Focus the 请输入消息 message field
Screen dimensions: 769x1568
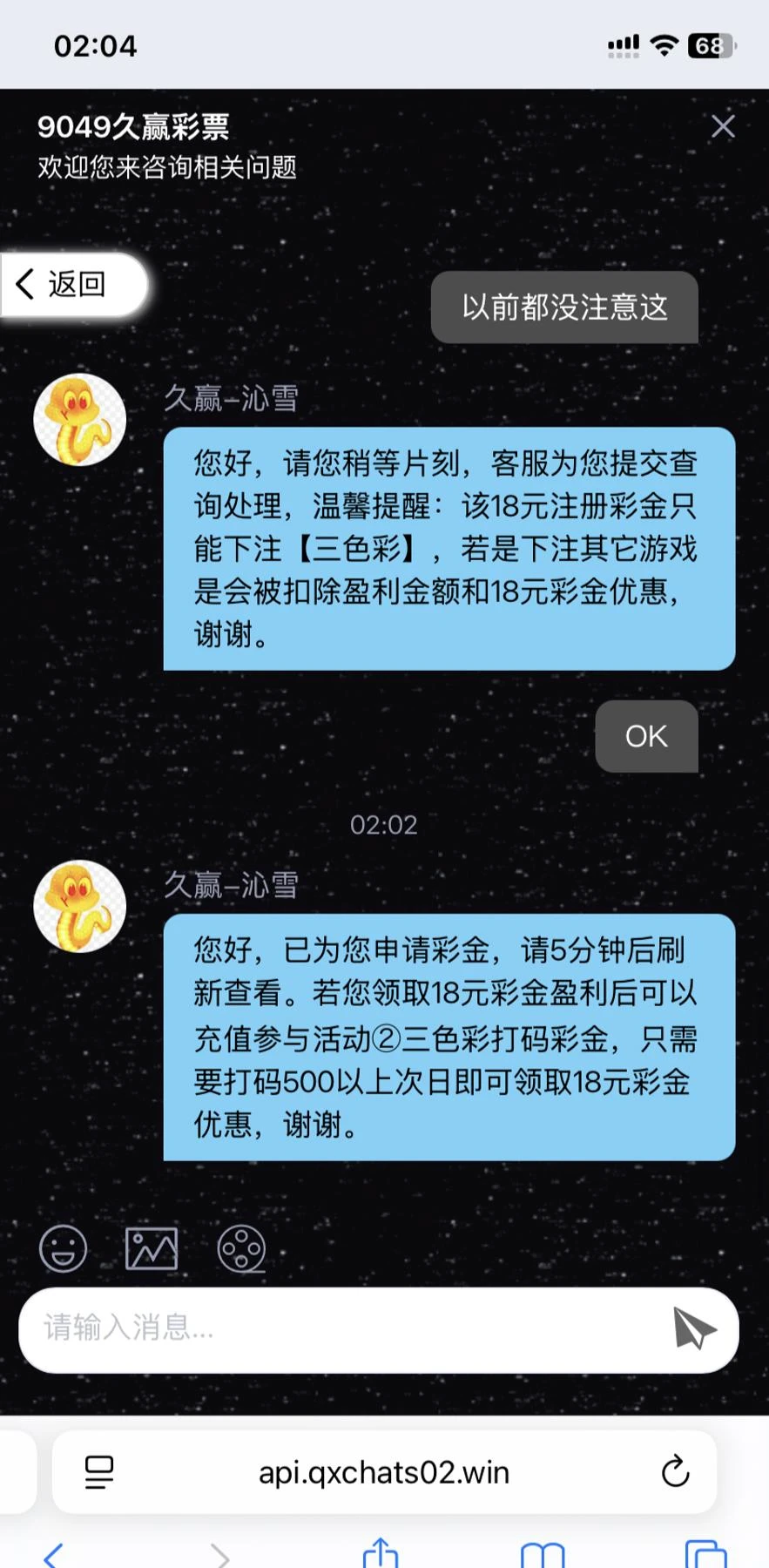pyautogui.click(x=340, y=1328)
